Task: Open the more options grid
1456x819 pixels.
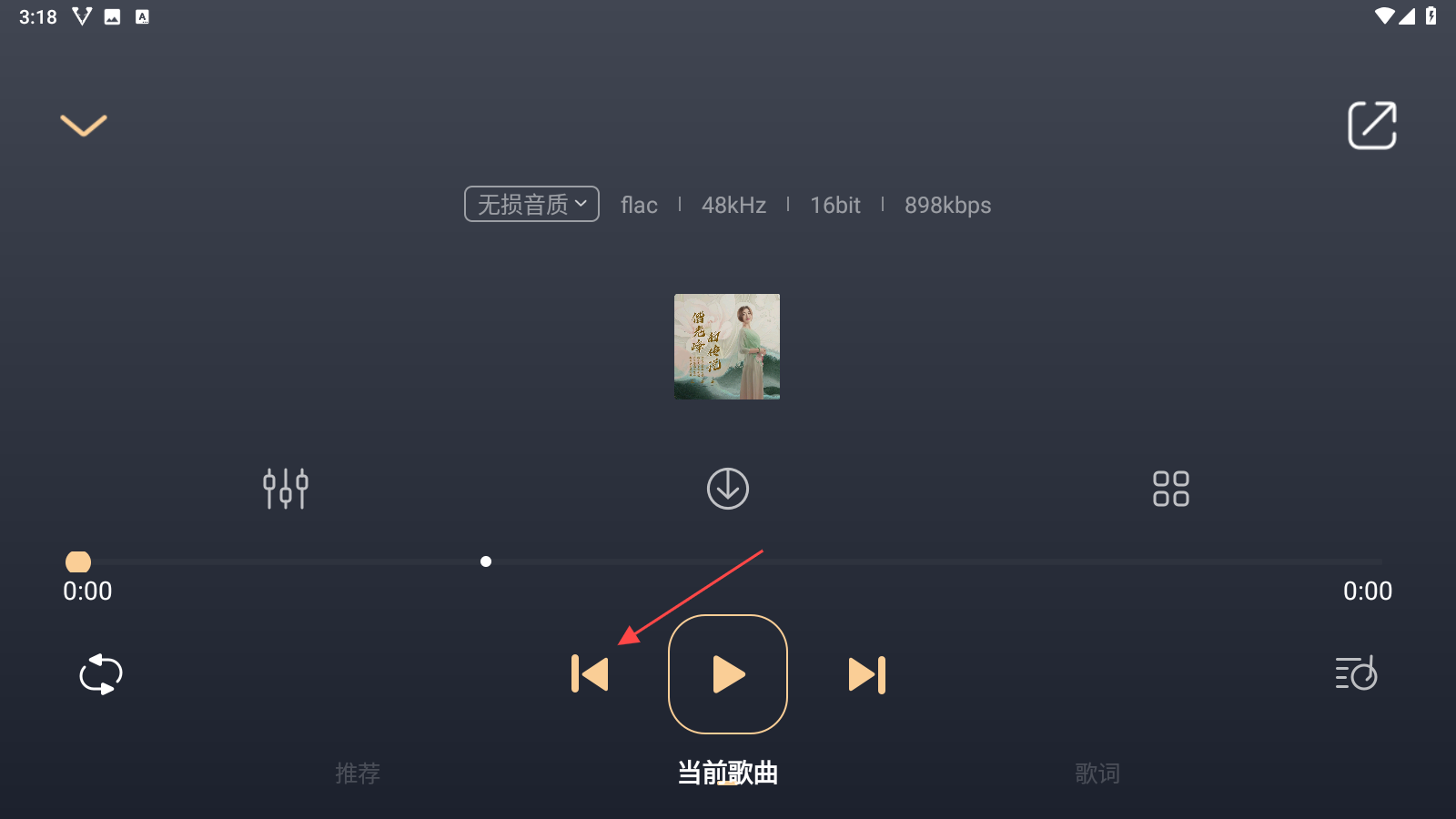Action: coord(1170,489)
